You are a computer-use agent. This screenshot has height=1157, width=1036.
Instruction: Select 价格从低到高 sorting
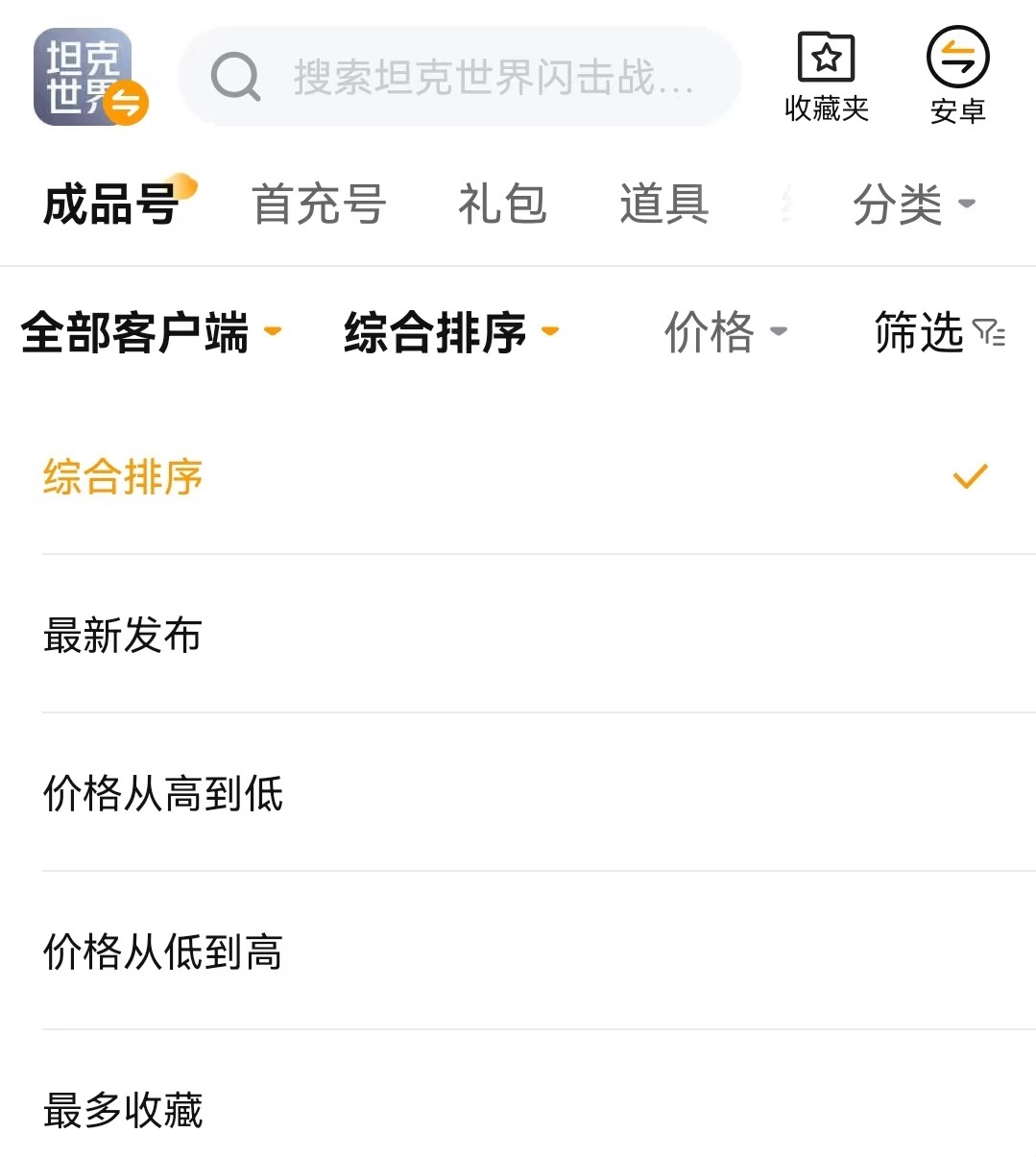coord(163,952)
